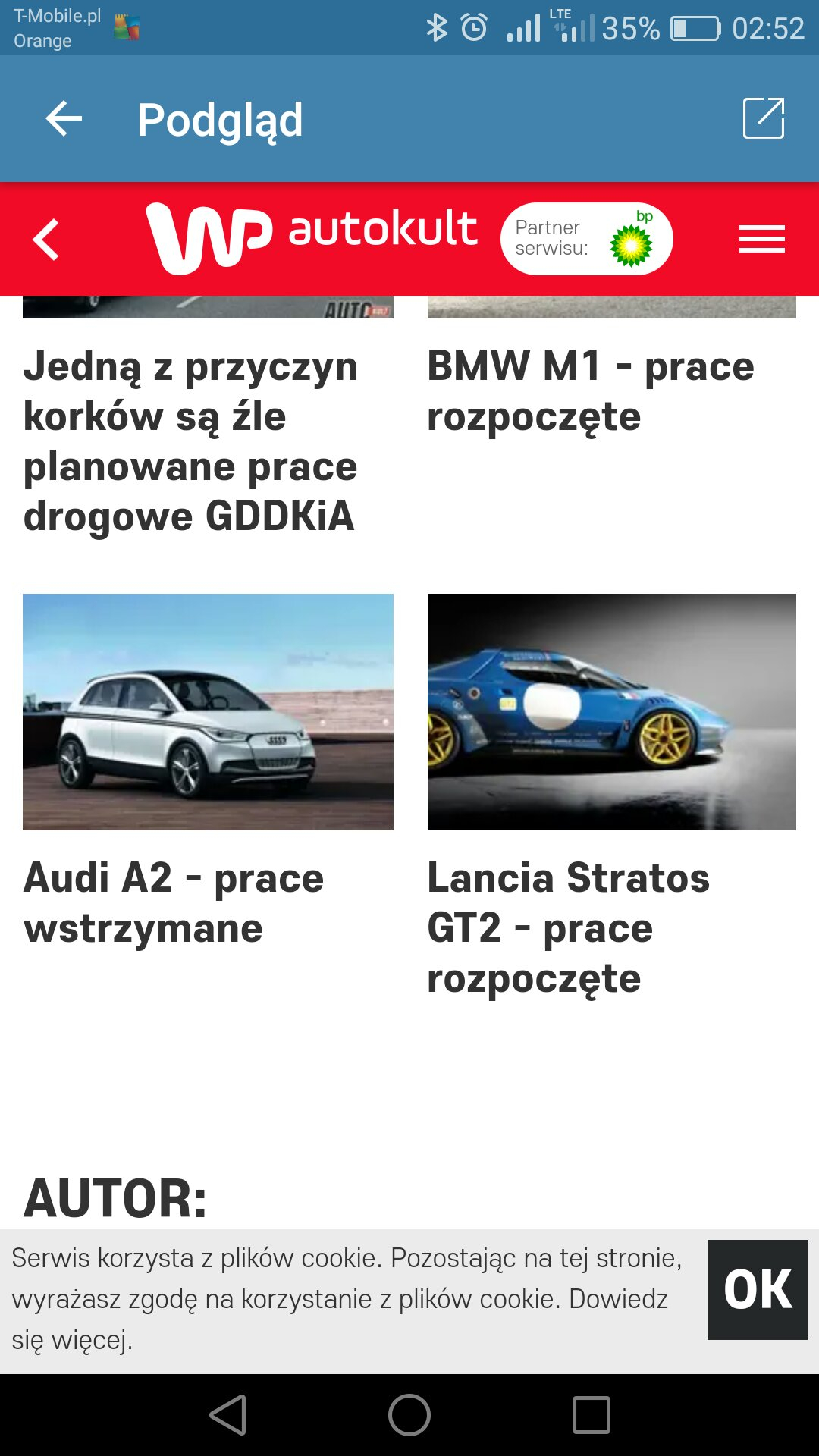The width and height of the screenshot is (819, 1456).
Task: Read the Lancia Stratos GT2 - prace rozpoczęte article
Action: (569, 927)
